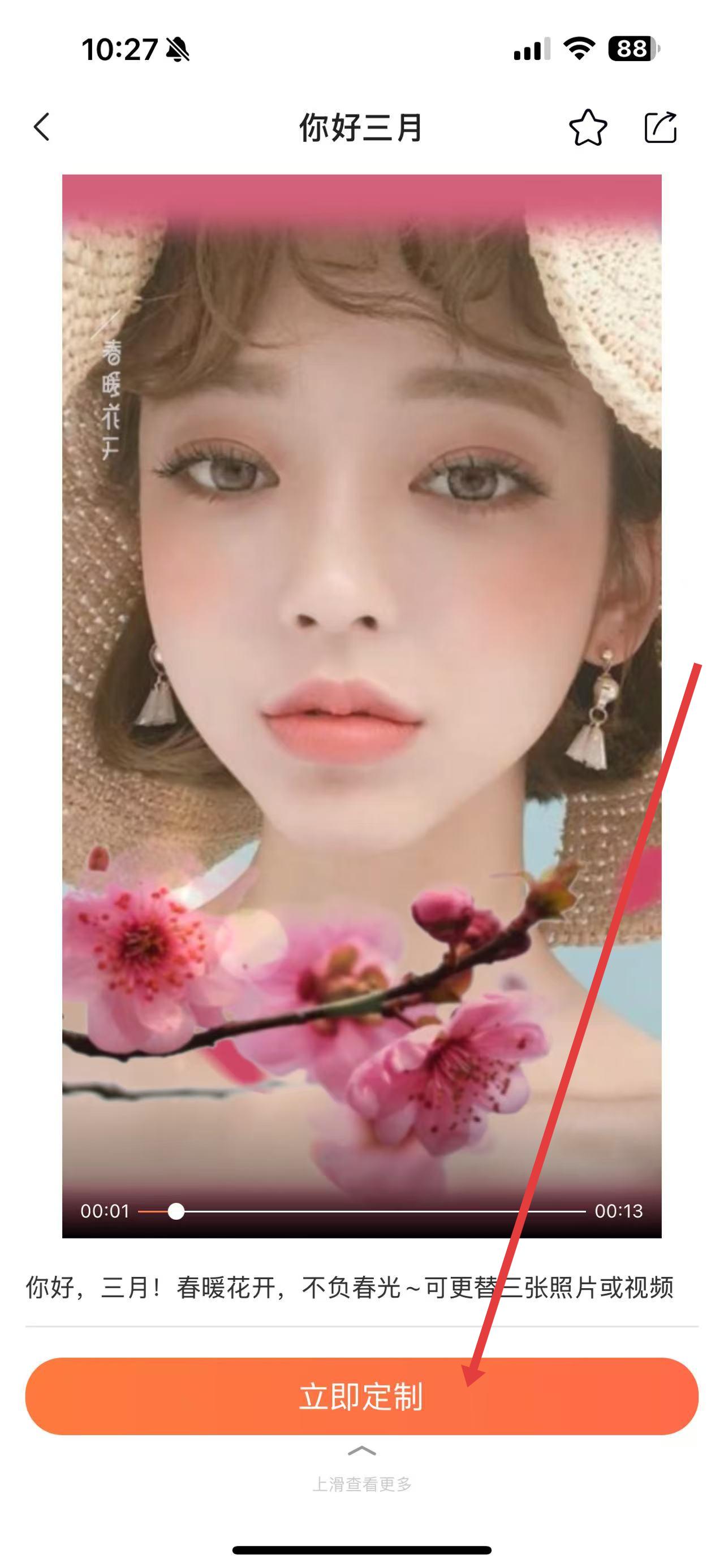Tap the 立即定制 button
Image resolution: width=724 pixels, height=1568 pixels.
[361, 1396]
